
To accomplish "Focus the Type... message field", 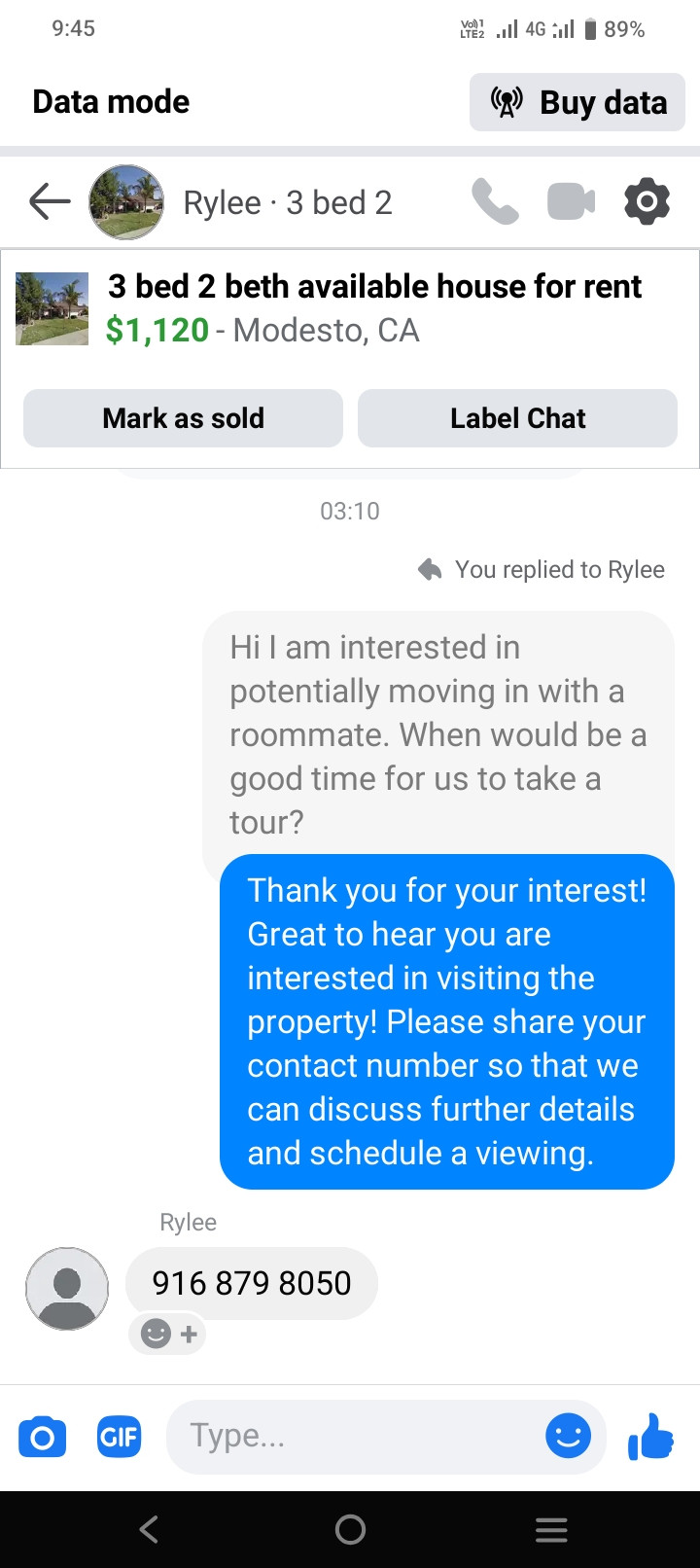I will click(x=350, y=1437).
